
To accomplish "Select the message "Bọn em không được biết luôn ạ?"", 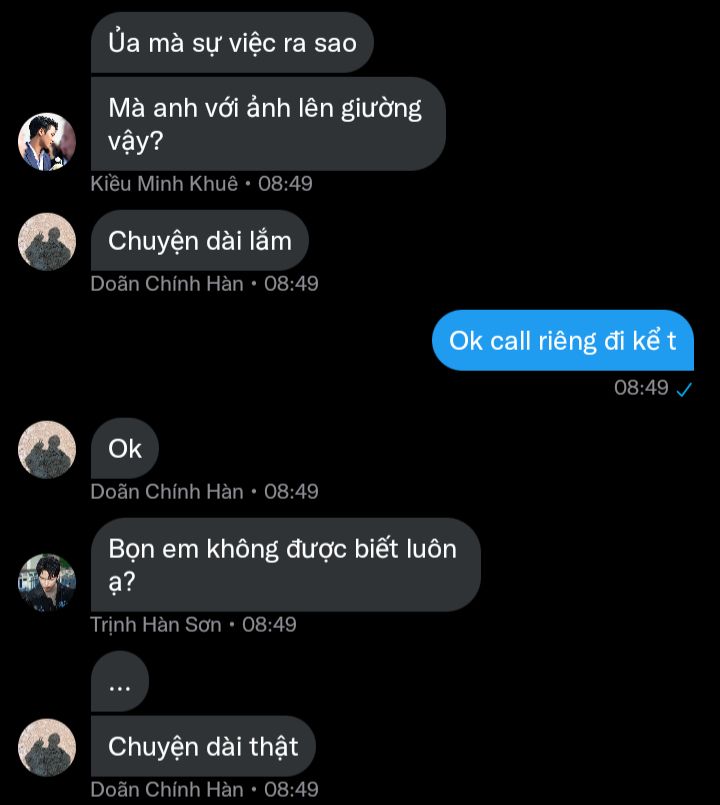I will click(284, 564).
